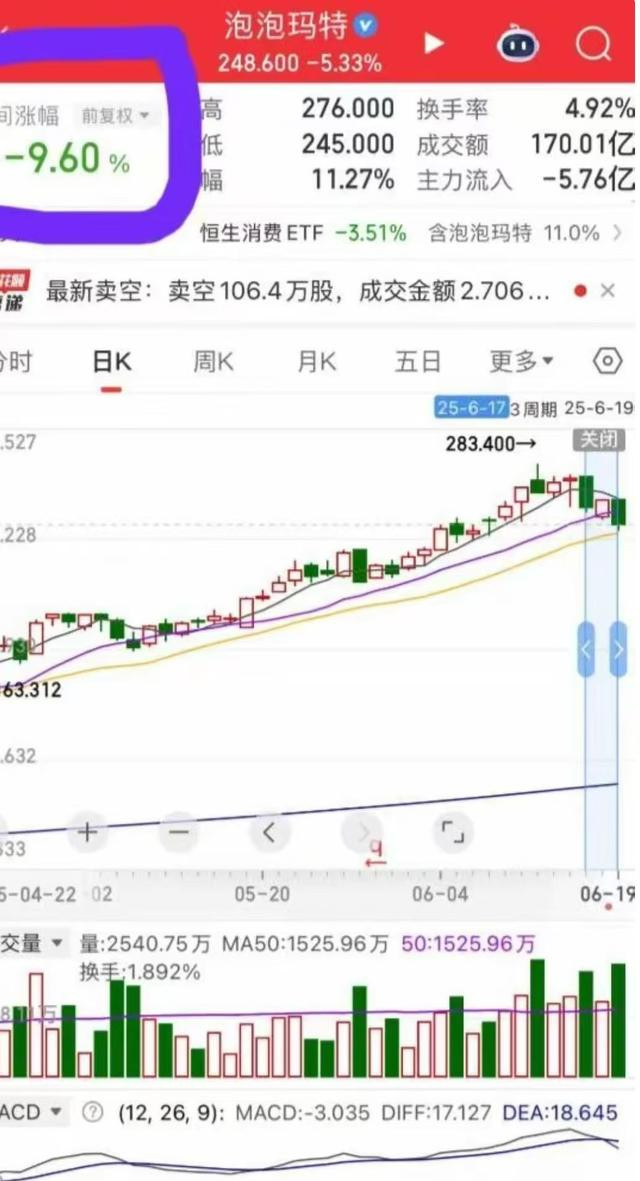Switch to the 日K tab
640x1181 pixels.
pos(111,362)
